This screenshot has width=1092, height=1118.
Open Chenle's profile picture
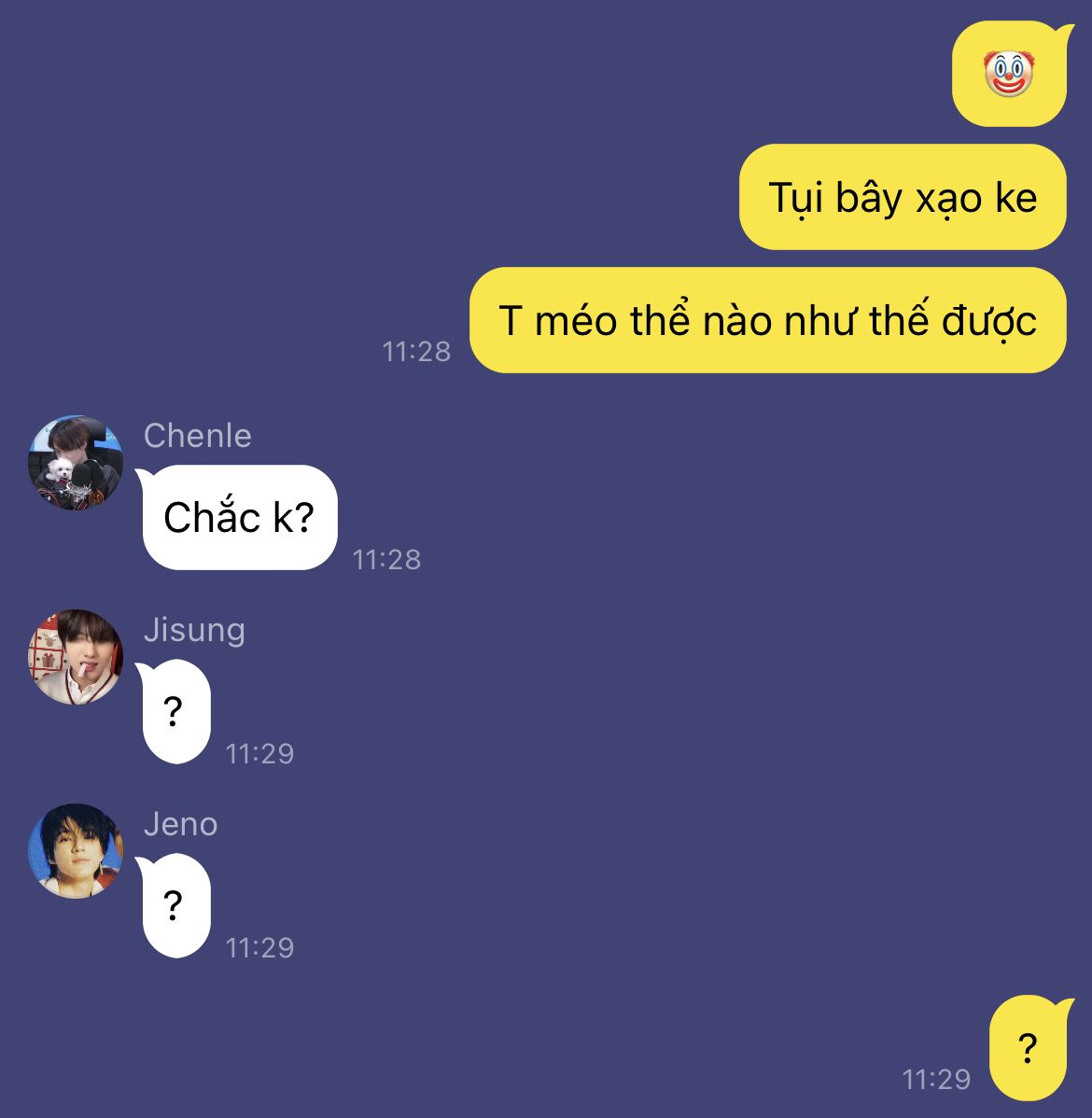pyautogui.click(x=76, y=463)
